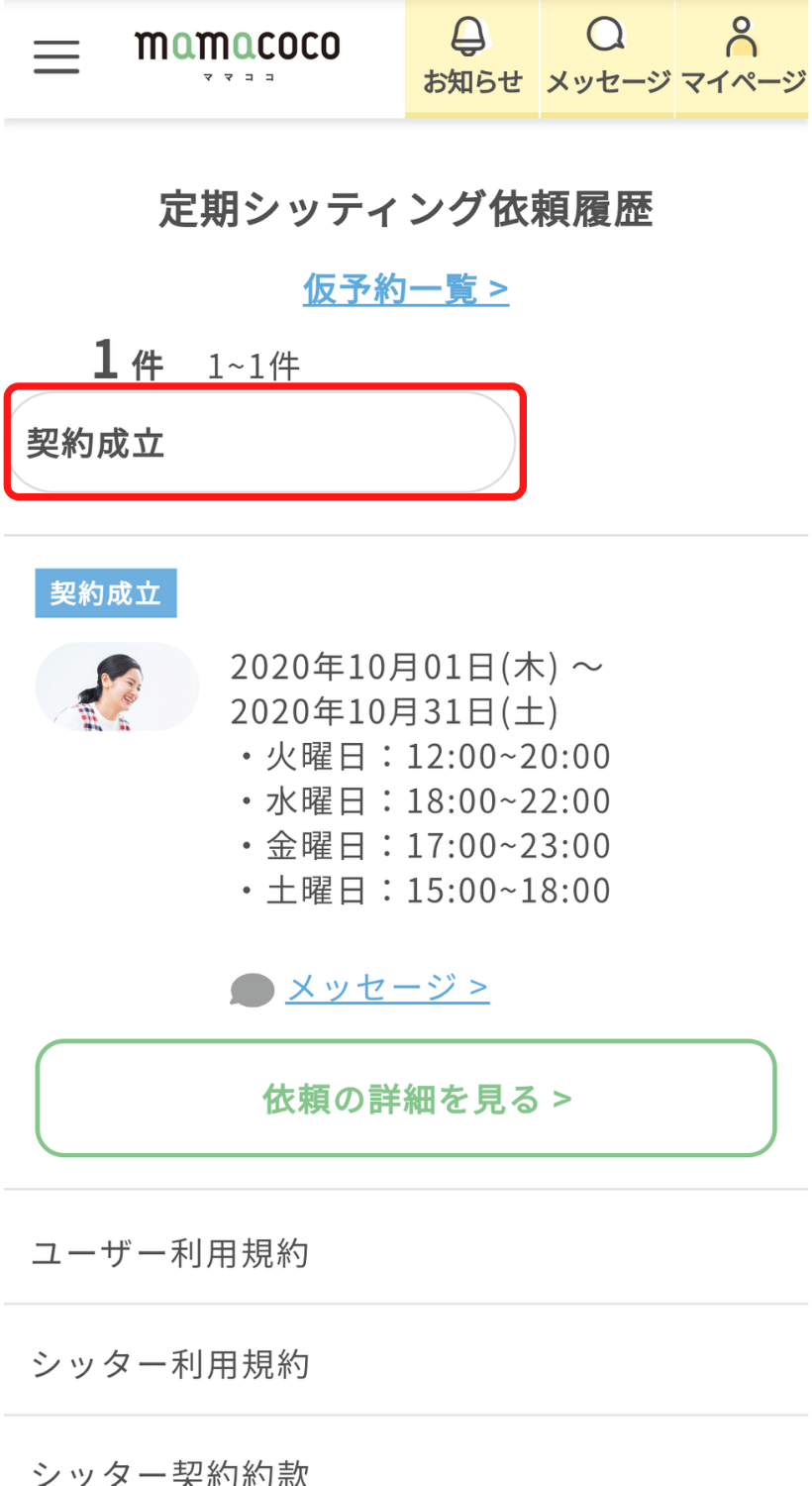Click the sitter profile photo

pos(117,686)
